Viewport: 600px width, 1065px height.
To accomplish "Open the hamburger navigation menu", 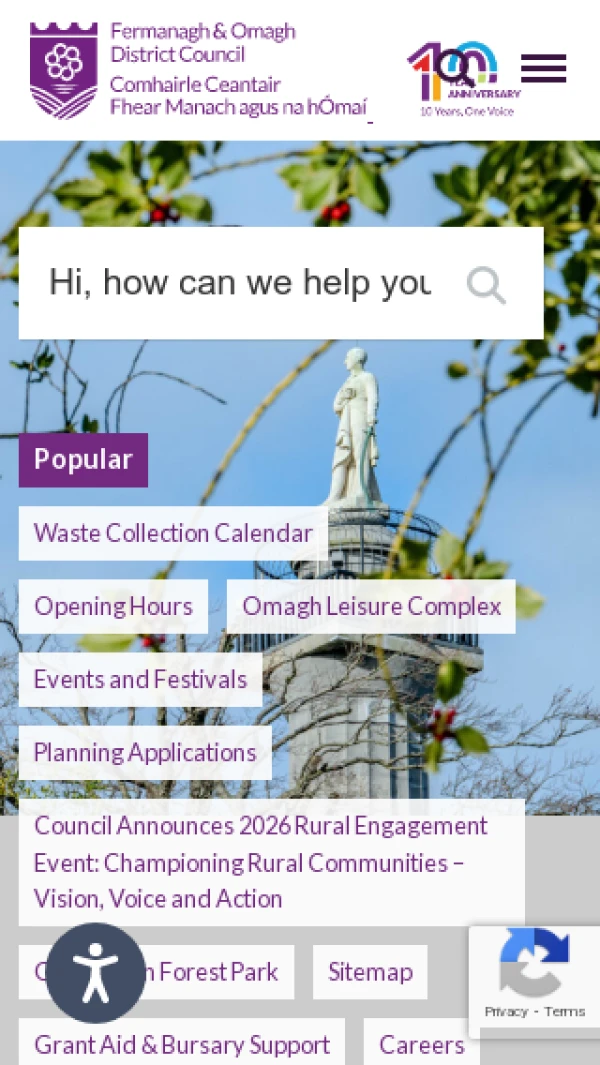I will (x=543, y=68).
